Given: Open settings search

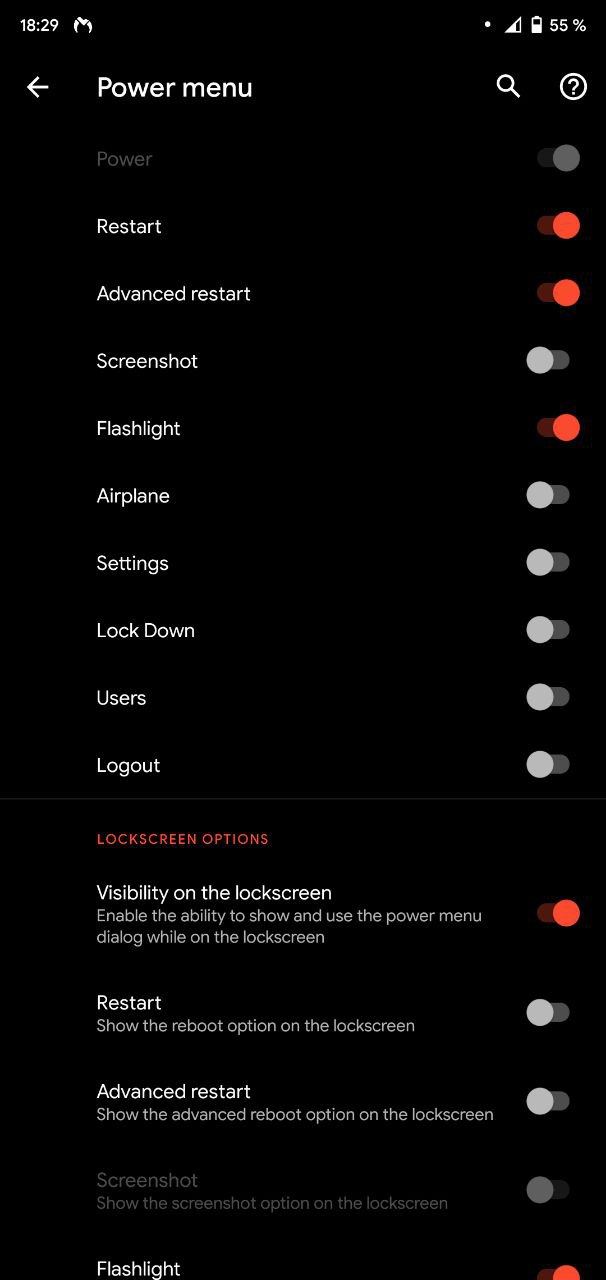Looking at the screenshot, I should (x=508, y=87).
